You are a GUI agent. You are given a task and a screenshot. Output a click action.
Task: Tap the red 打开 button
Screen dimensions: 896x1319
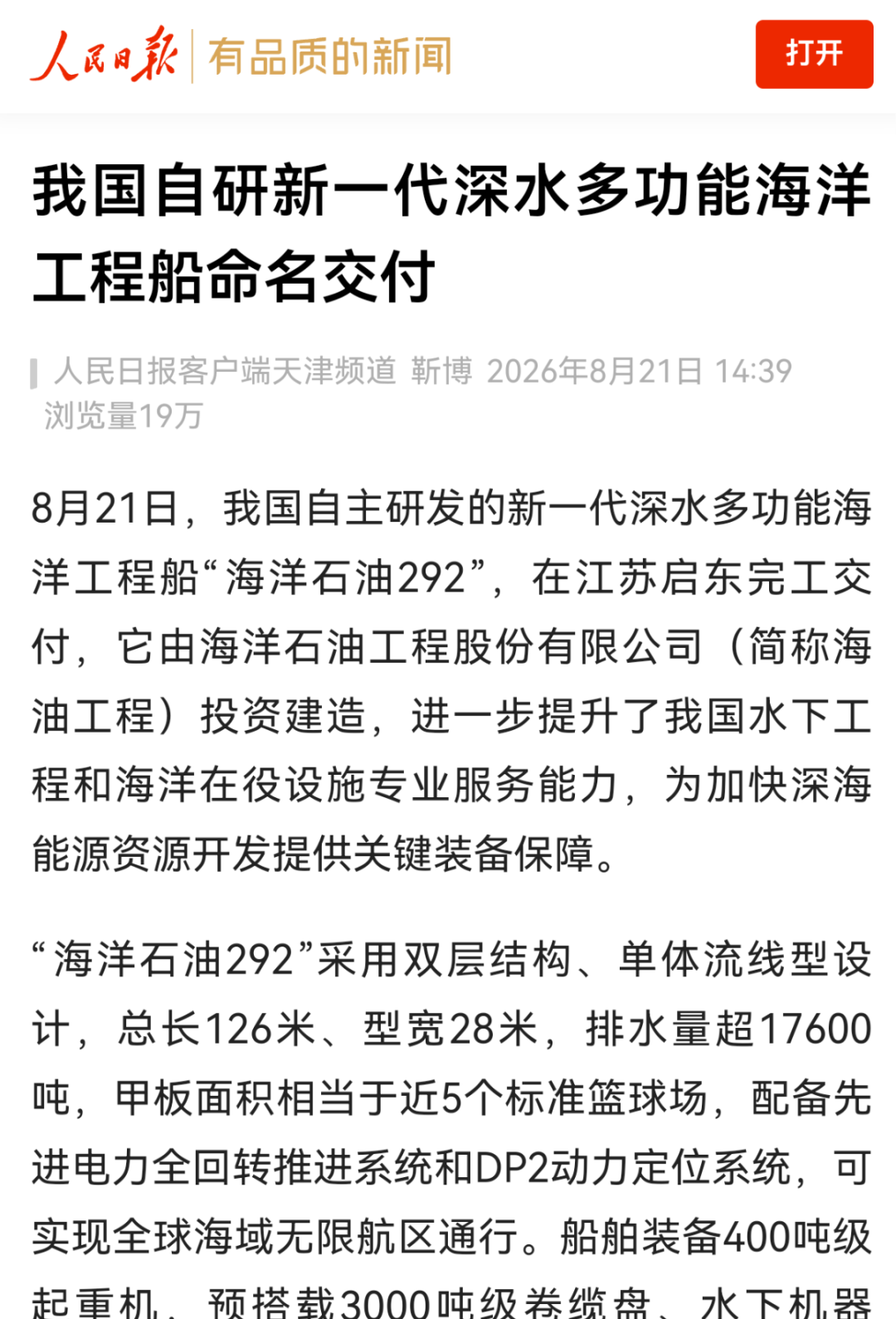coord(814,55)
